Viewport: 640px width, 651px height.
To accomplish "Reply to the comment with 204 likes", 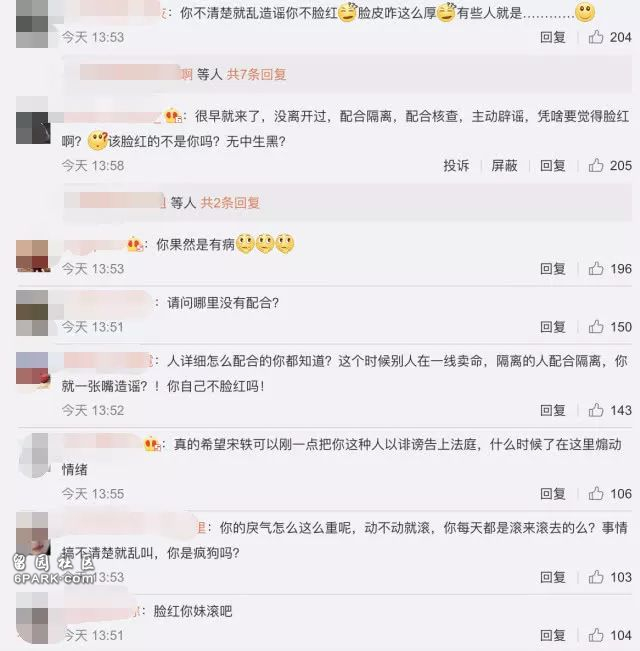I will [553, 37].
